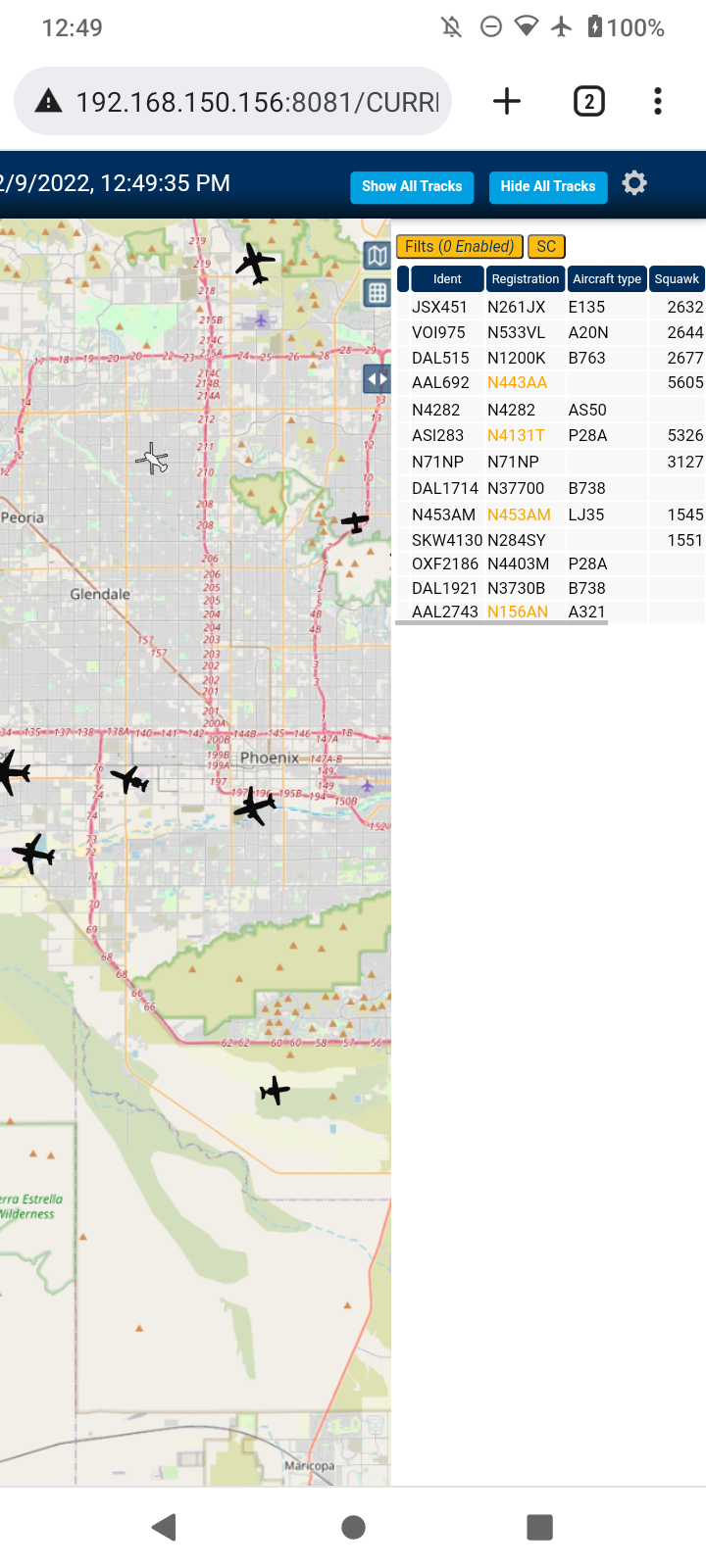Open the map layer selector icon

pos(378,256)
